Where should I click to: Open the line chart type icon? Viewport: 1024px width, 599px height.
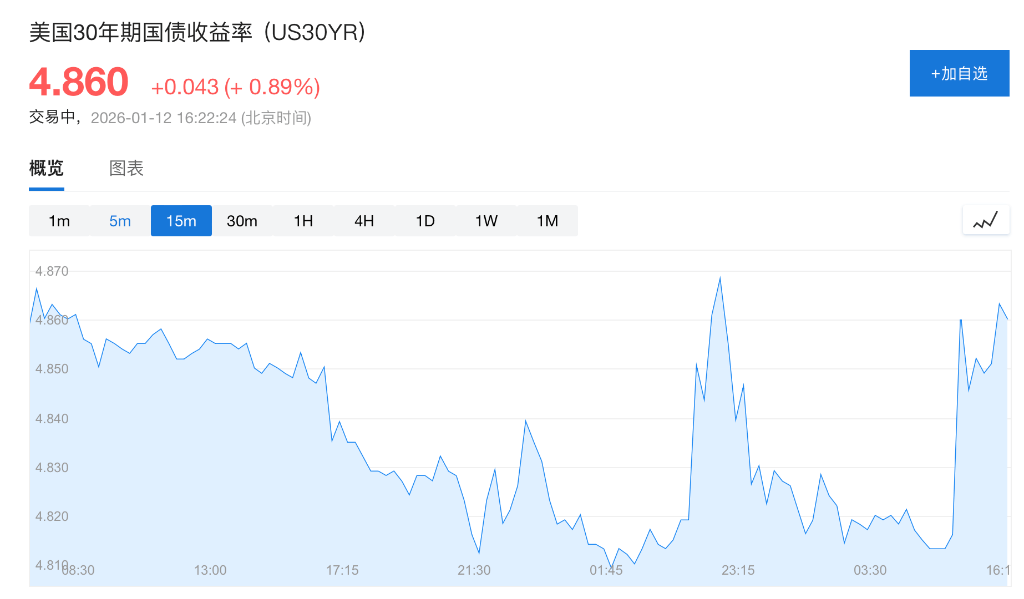pyautogui.click(x=985, y=220)
